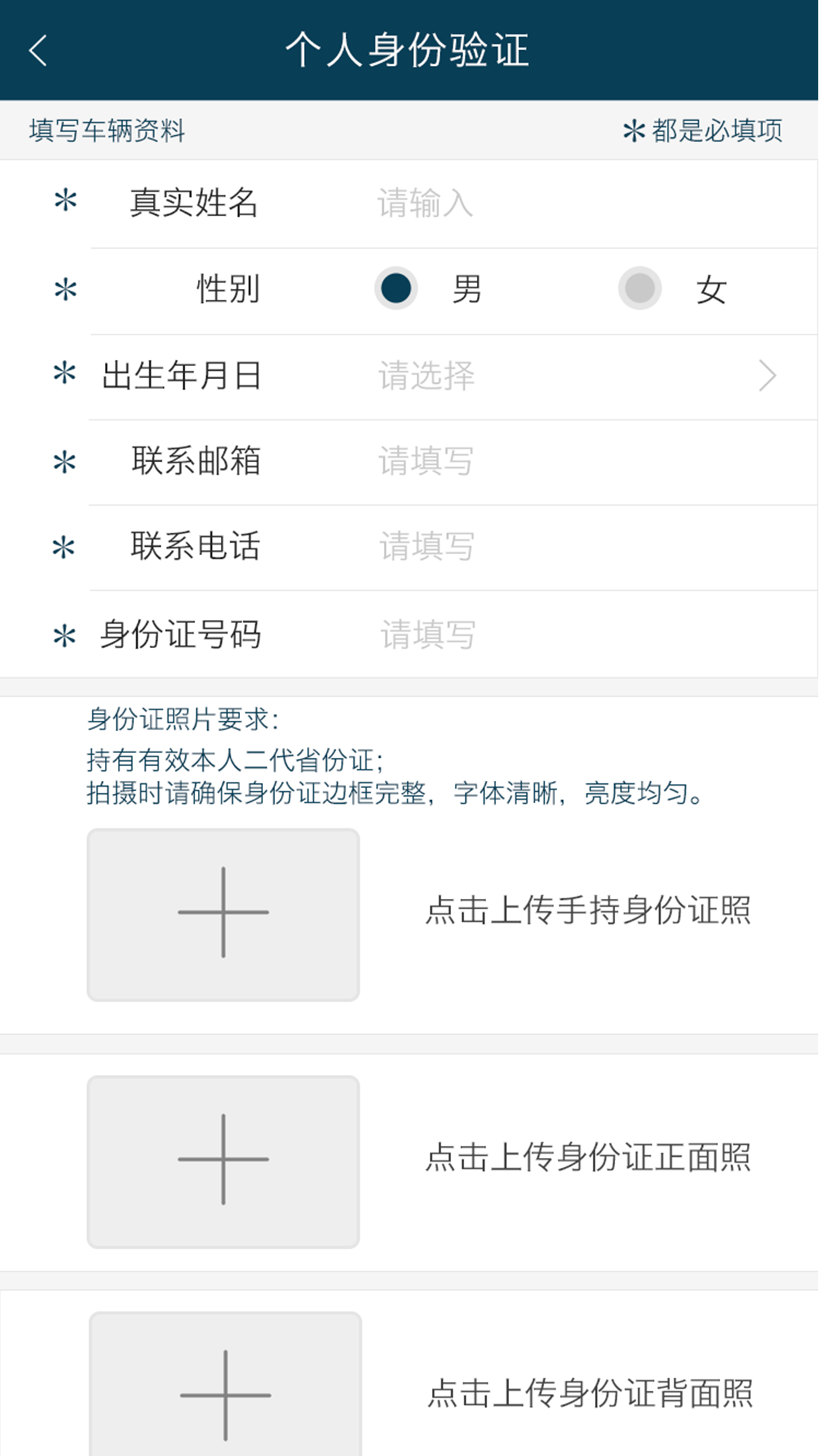Open the 出生年月日 date picker
The image size is (819, 1456).
click(574, 376)
